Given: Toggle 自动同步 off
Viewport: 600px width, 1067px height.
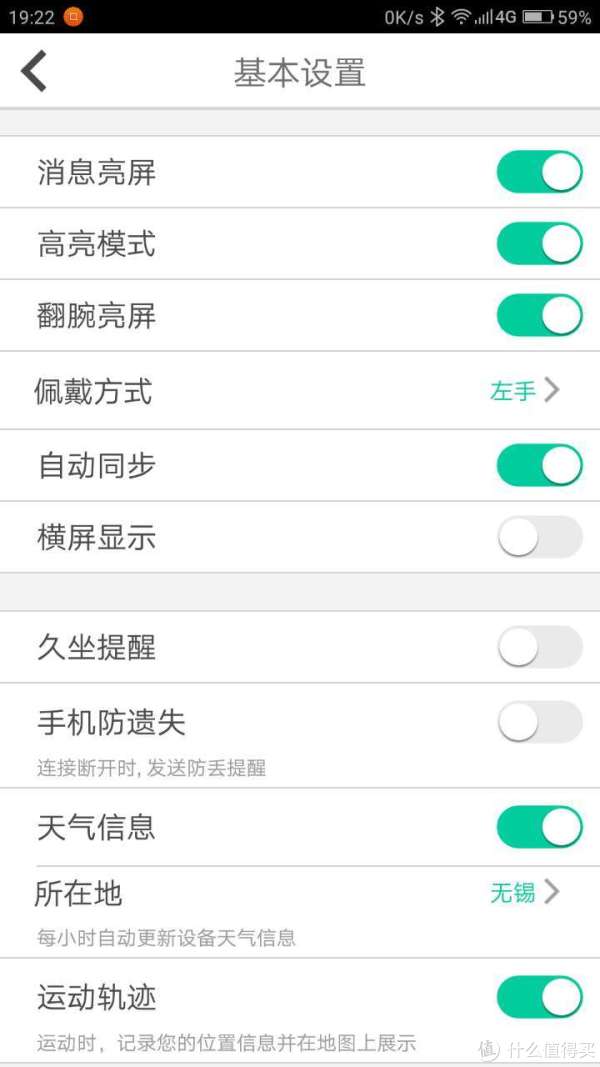Looking at the screenshot, I should point(539,465).
